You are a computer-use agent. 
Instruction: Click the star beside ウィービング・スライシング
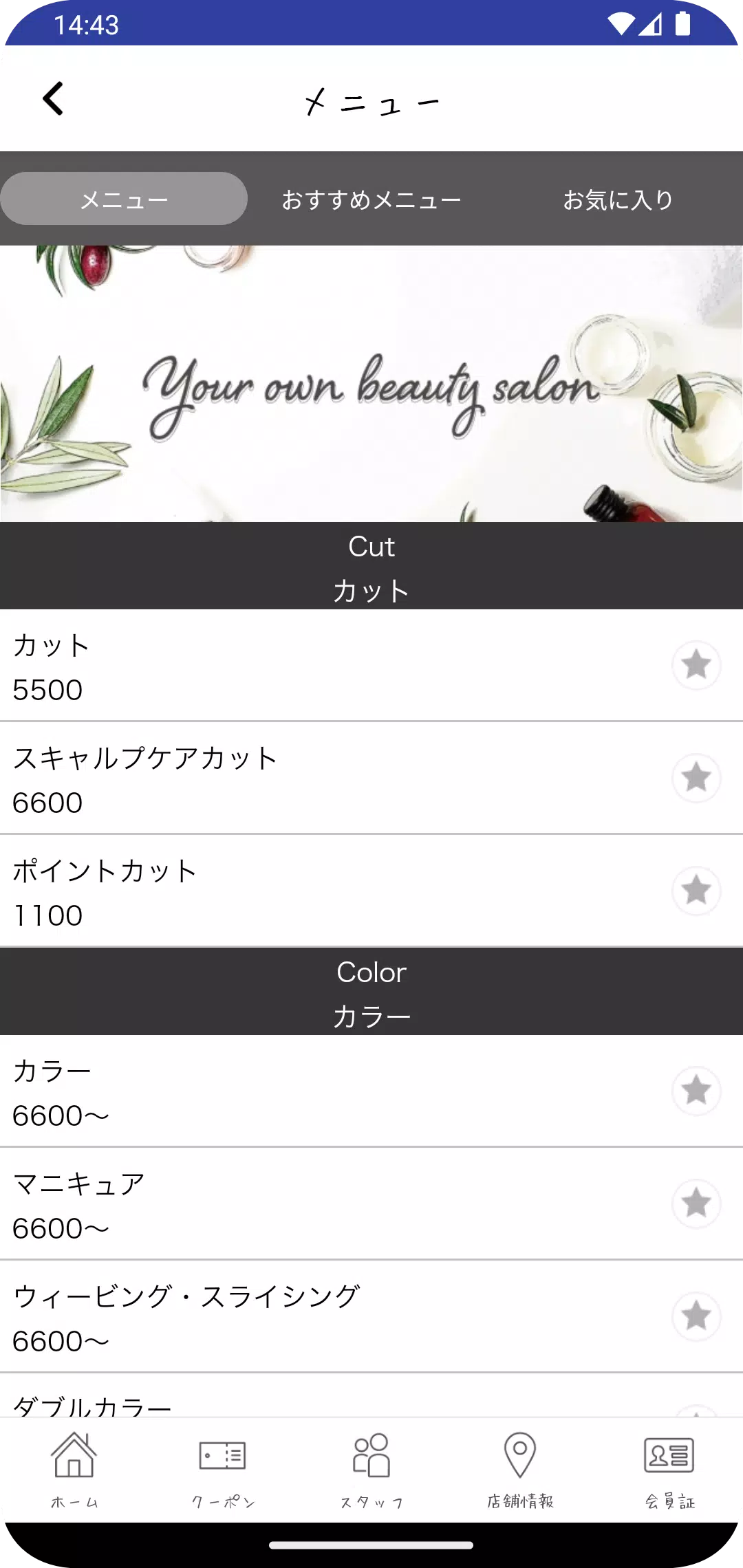696,1316
